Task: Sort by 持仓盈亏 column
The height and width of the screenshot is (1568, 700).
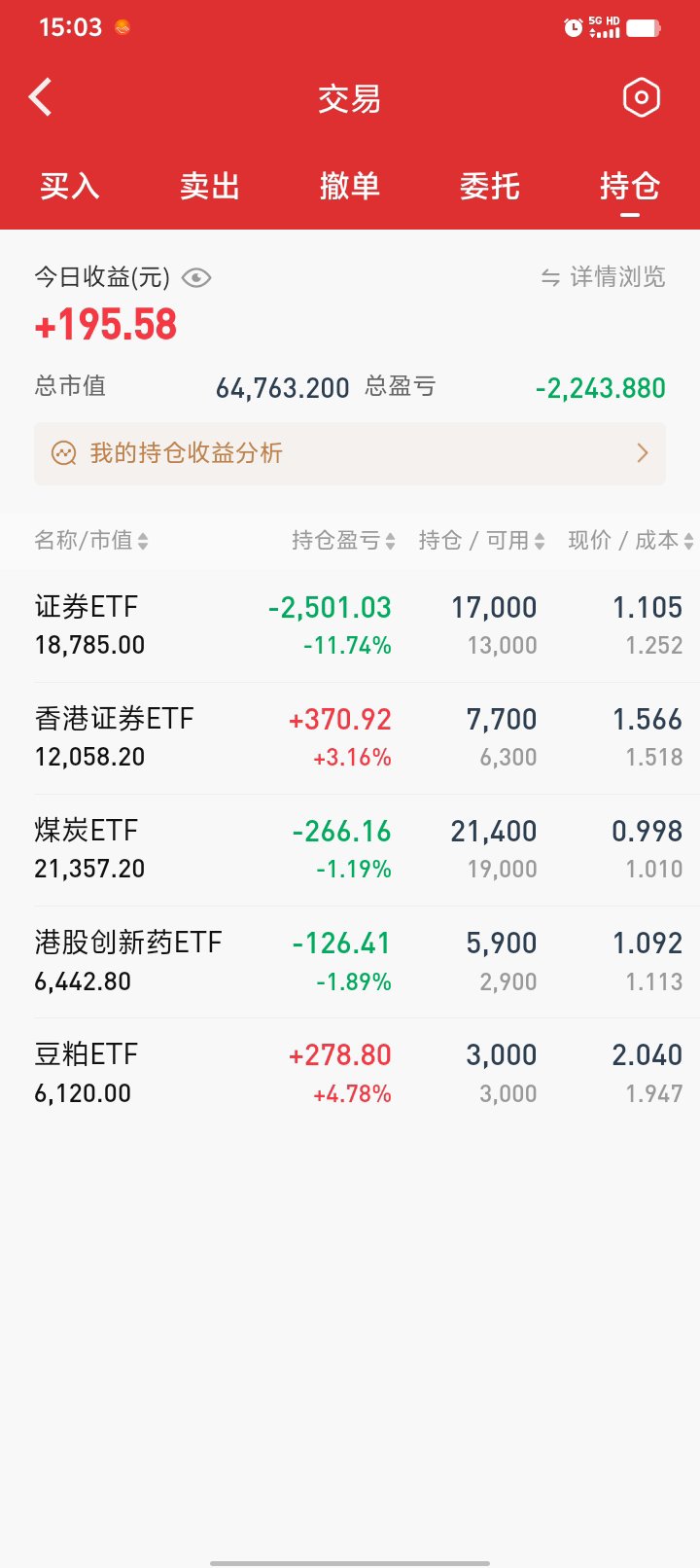Action: (343, 541)
